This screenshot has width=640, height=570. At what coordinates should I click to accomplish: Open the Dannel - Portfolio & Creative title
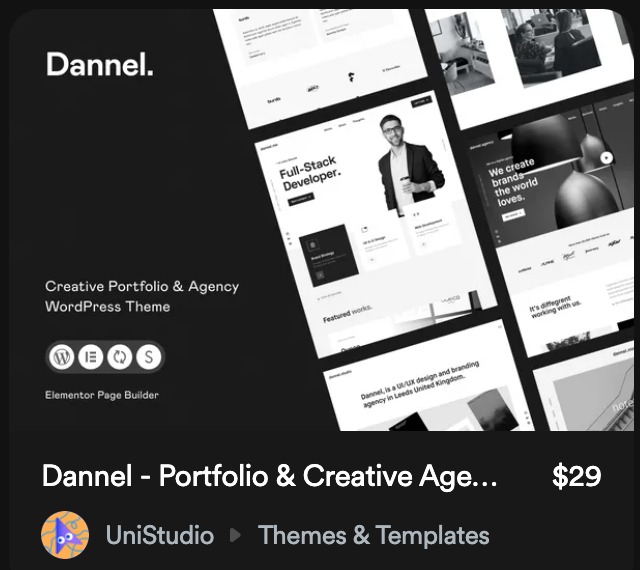[270, 477]
